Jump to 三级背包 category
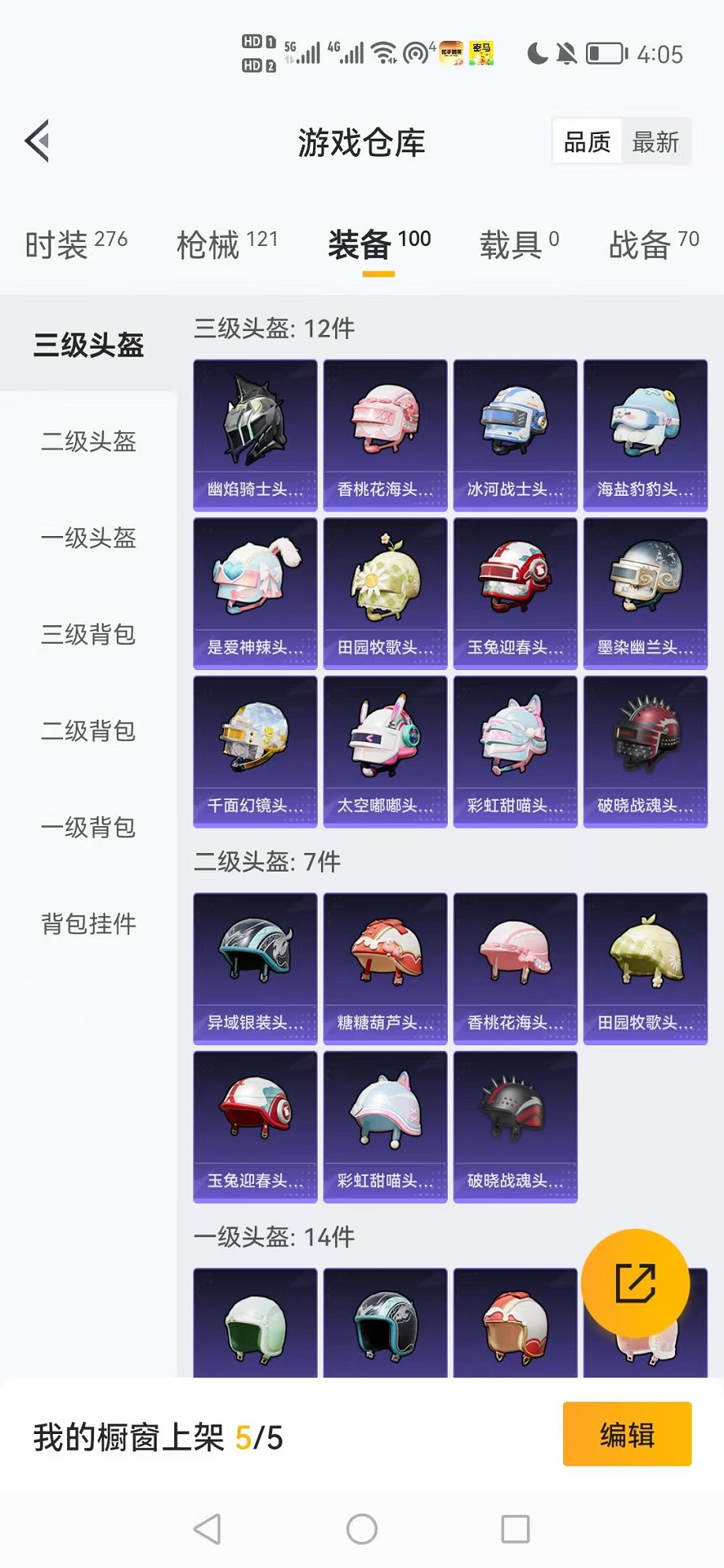724x1568 pixels. tap(88, 635)
